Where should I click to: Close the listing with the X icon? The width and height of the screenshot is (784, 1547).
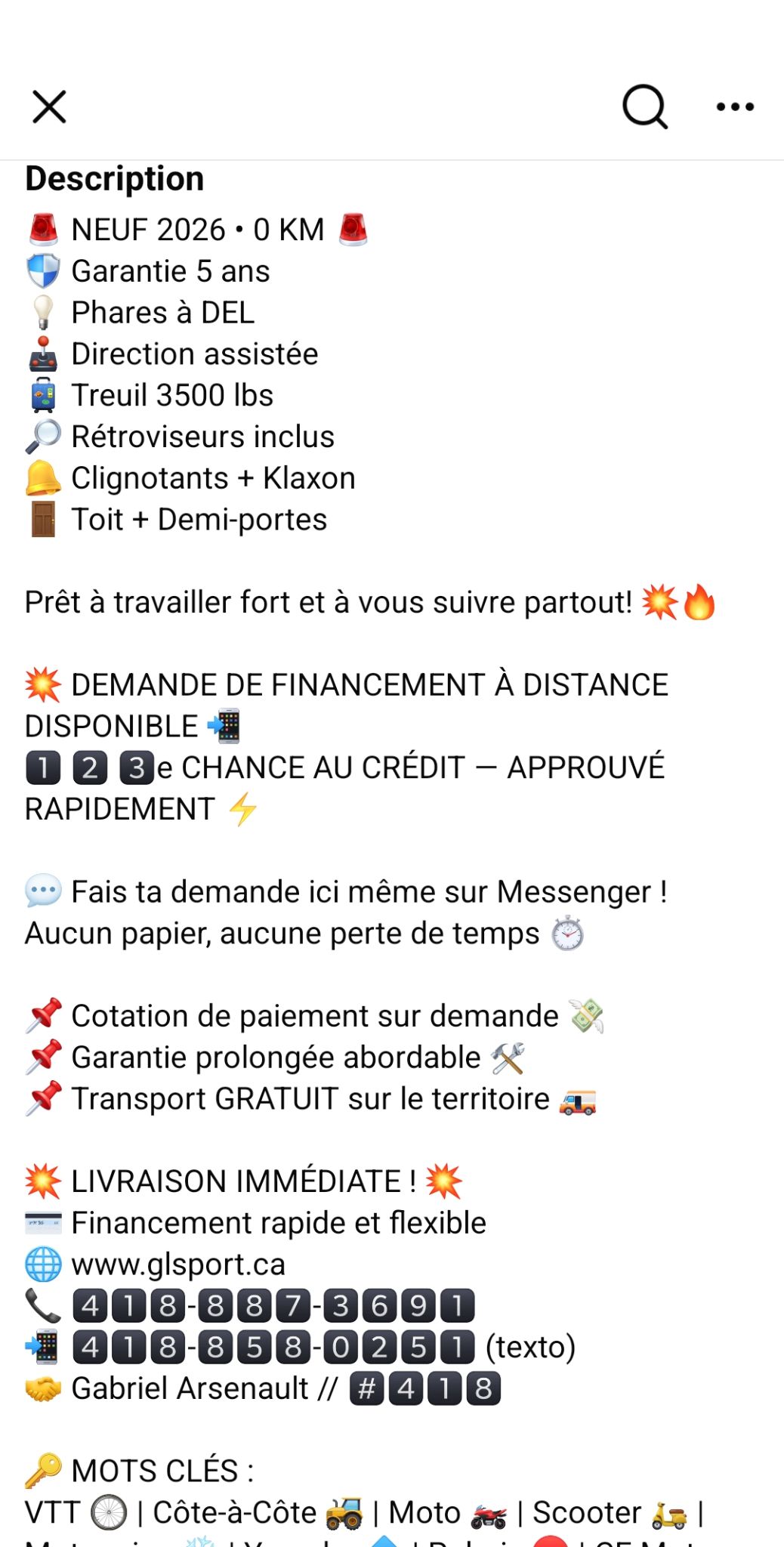(x=50, y=107)
